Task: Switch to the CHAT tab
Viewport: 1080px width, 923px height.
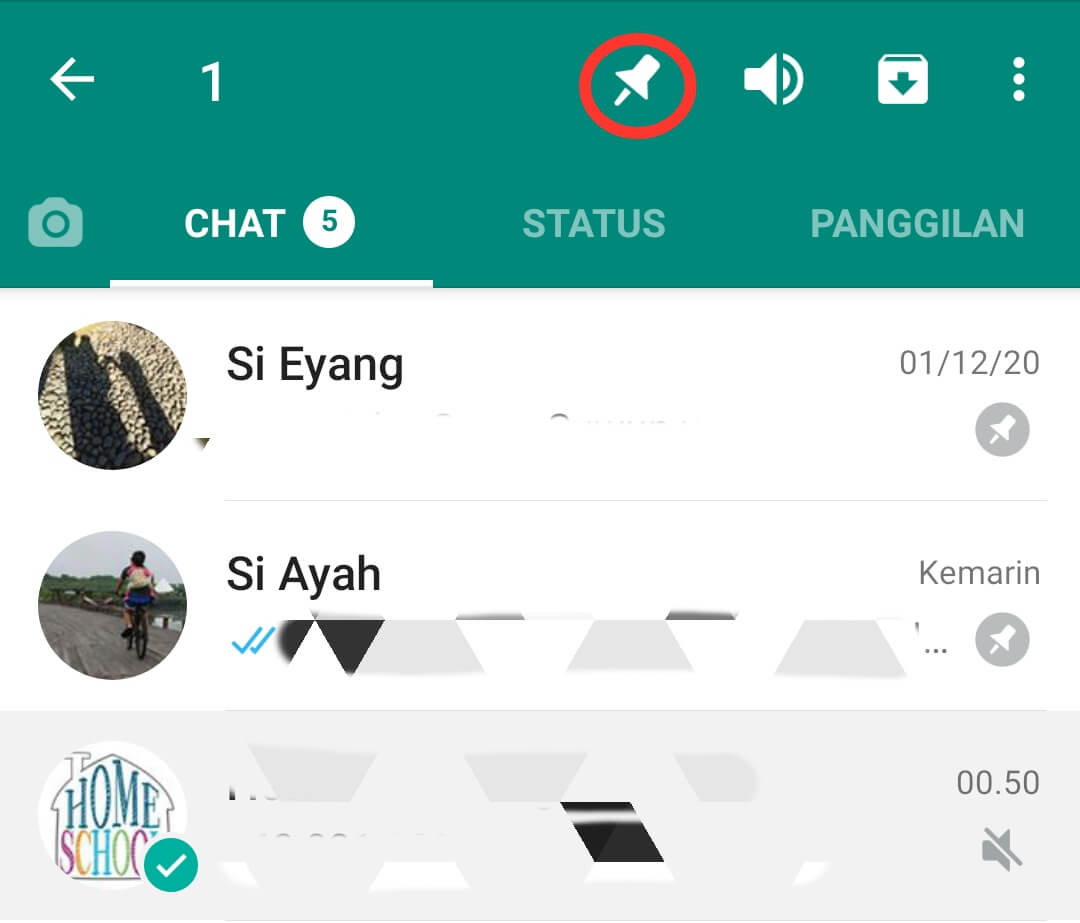Action: point(270,224)
